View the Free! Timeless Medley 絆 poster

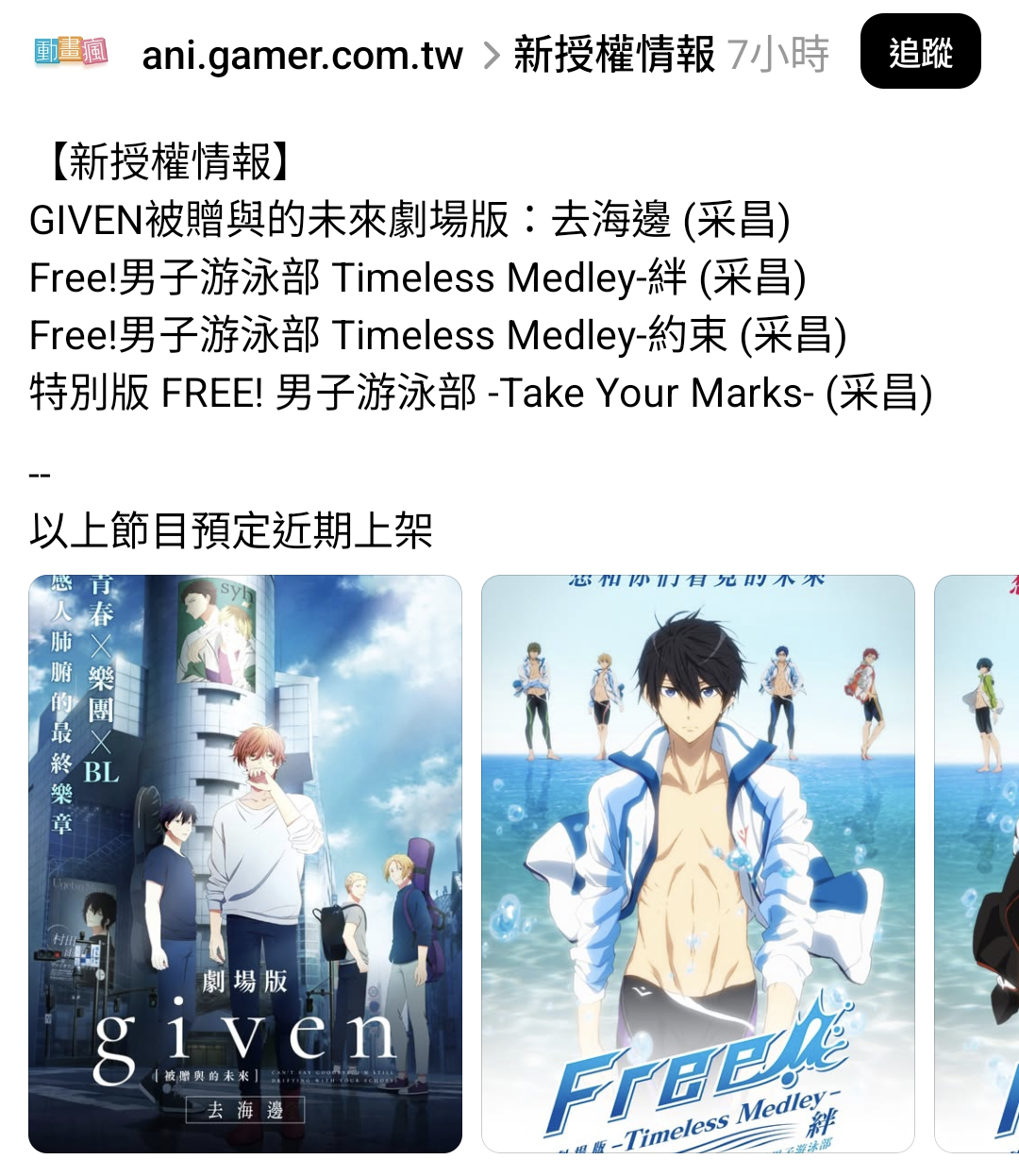click(698, 864)
